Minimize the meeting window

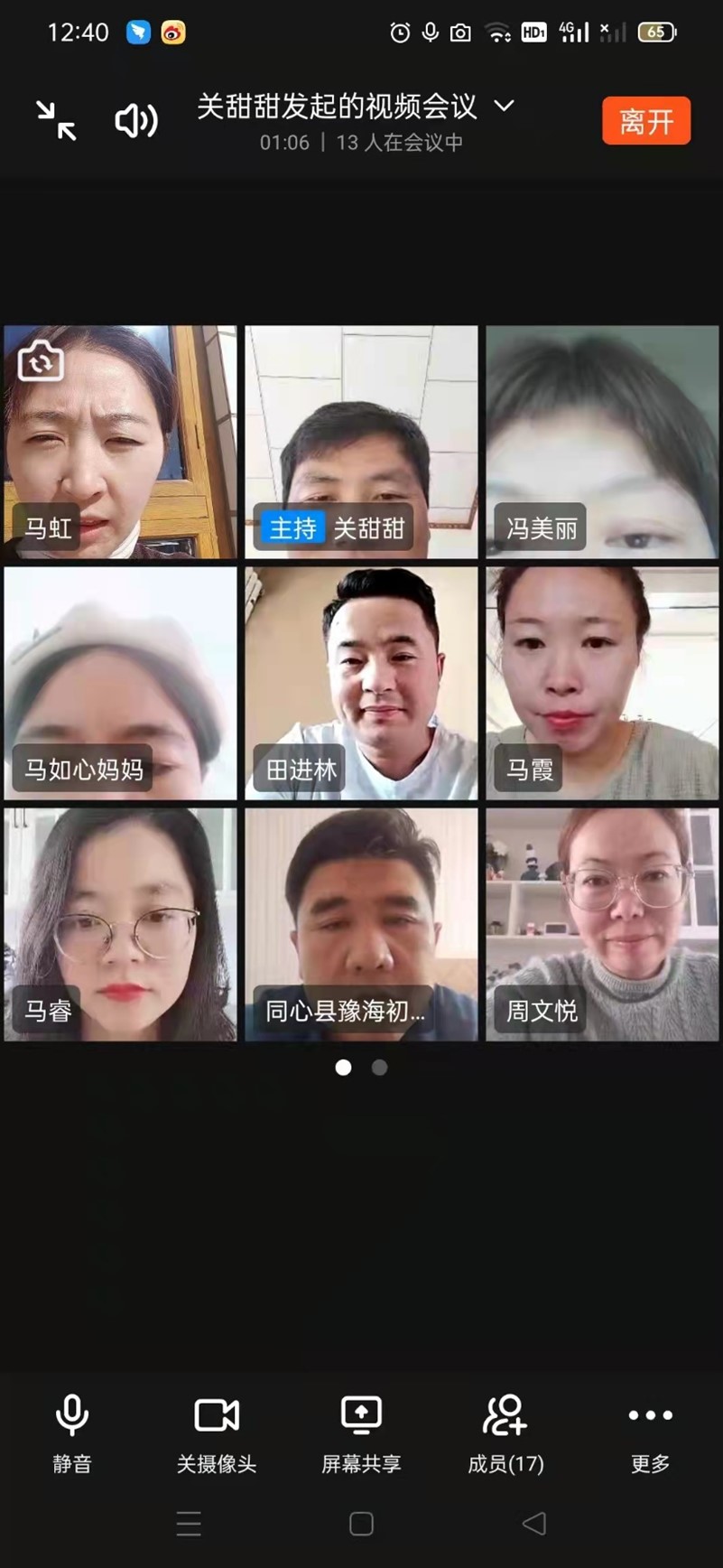[56, 120]
